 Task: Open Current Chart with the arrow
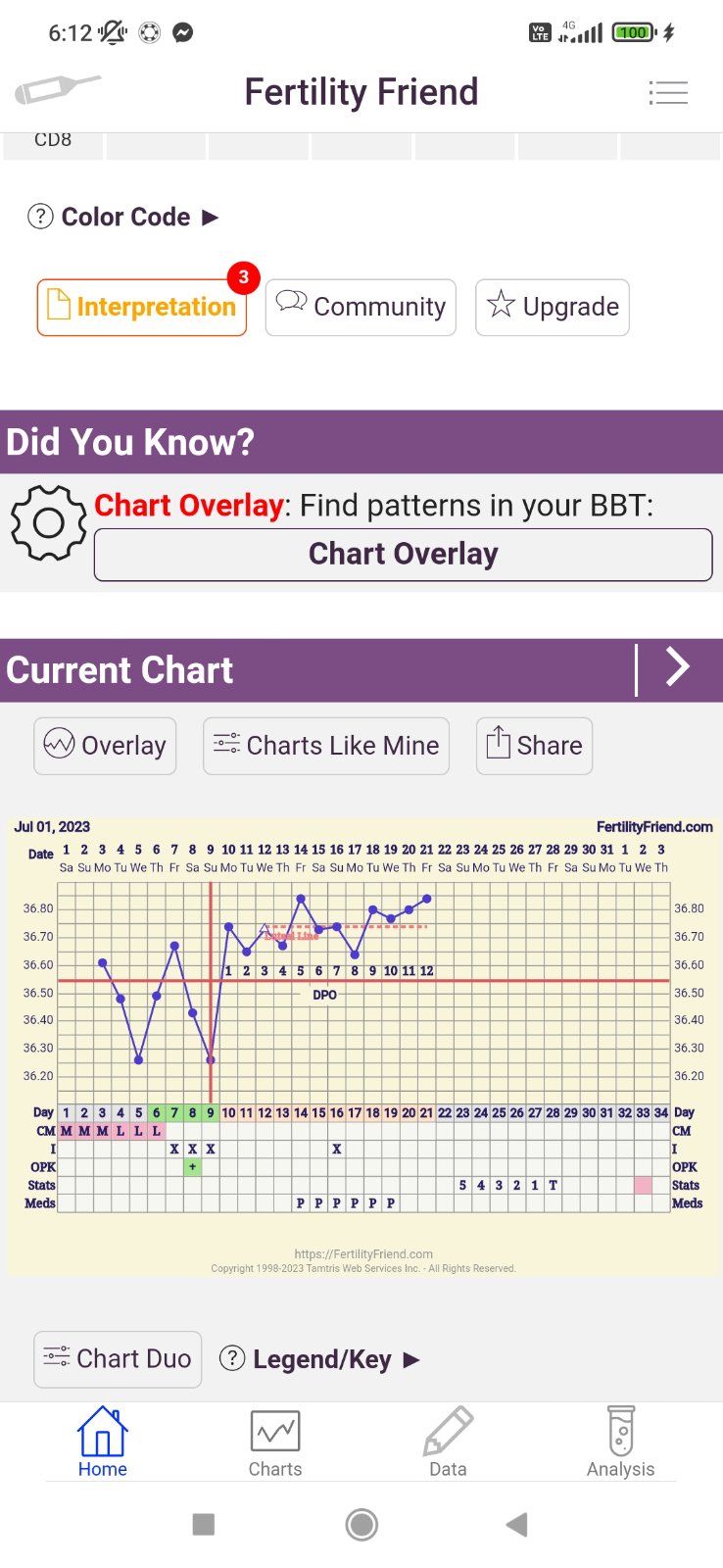click(x=678, y=669)
